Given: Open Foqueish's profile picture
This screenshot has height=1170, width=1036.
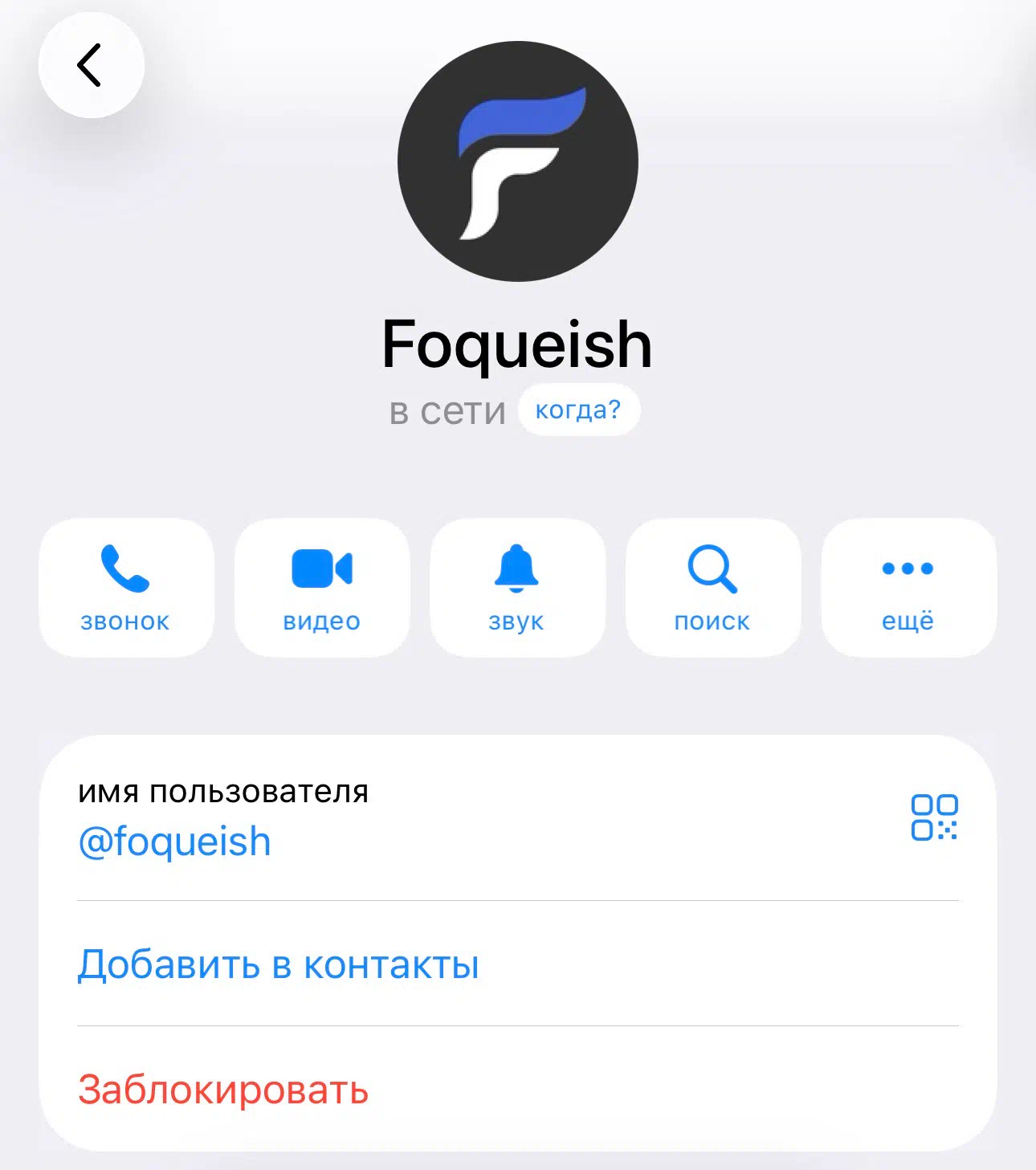Looking at the screenshot, I should coord(518,161).
